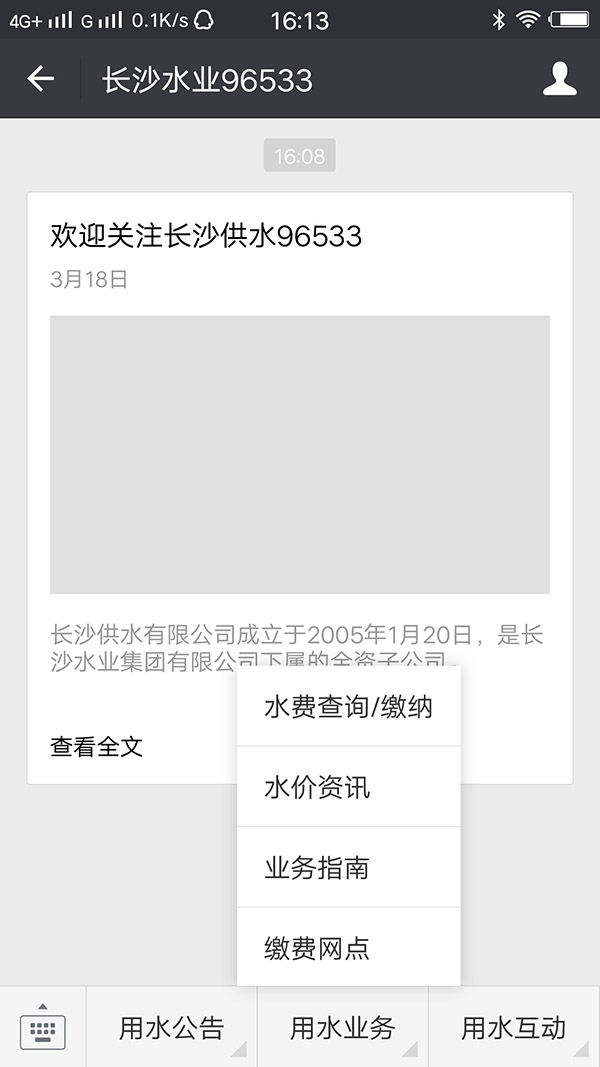
Task: Go back from 长沙水业96533 chat
Action: [41, 79]
